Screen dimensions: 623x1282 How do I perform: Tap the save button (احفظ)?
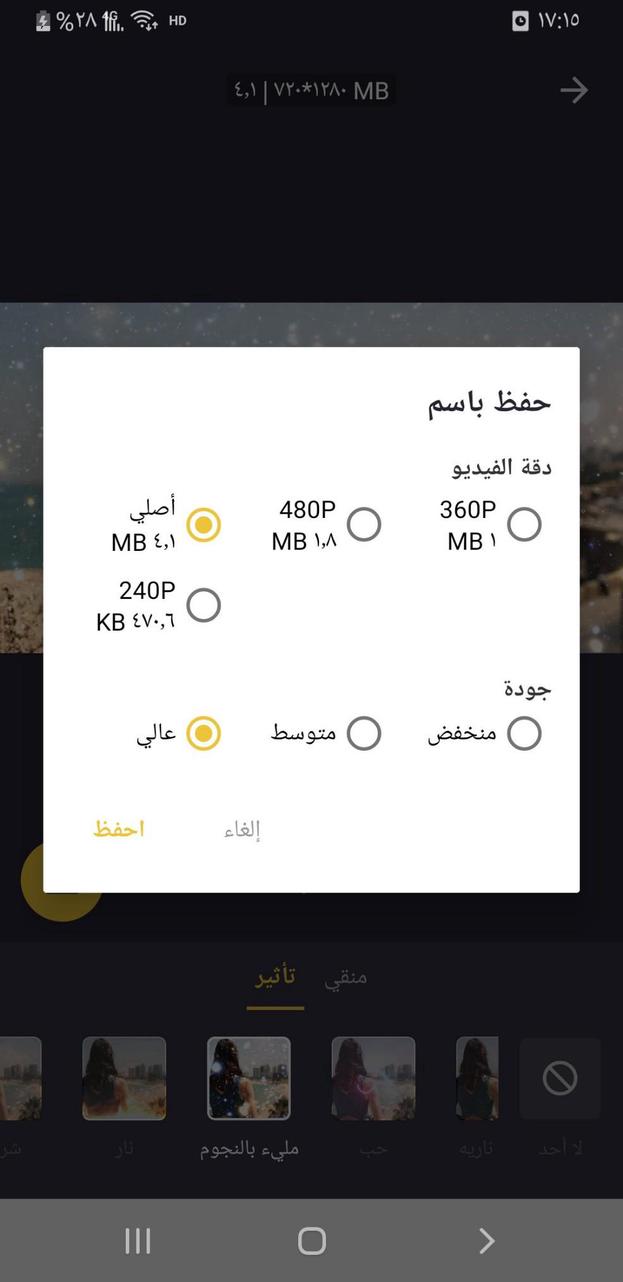tap(119, 829)
